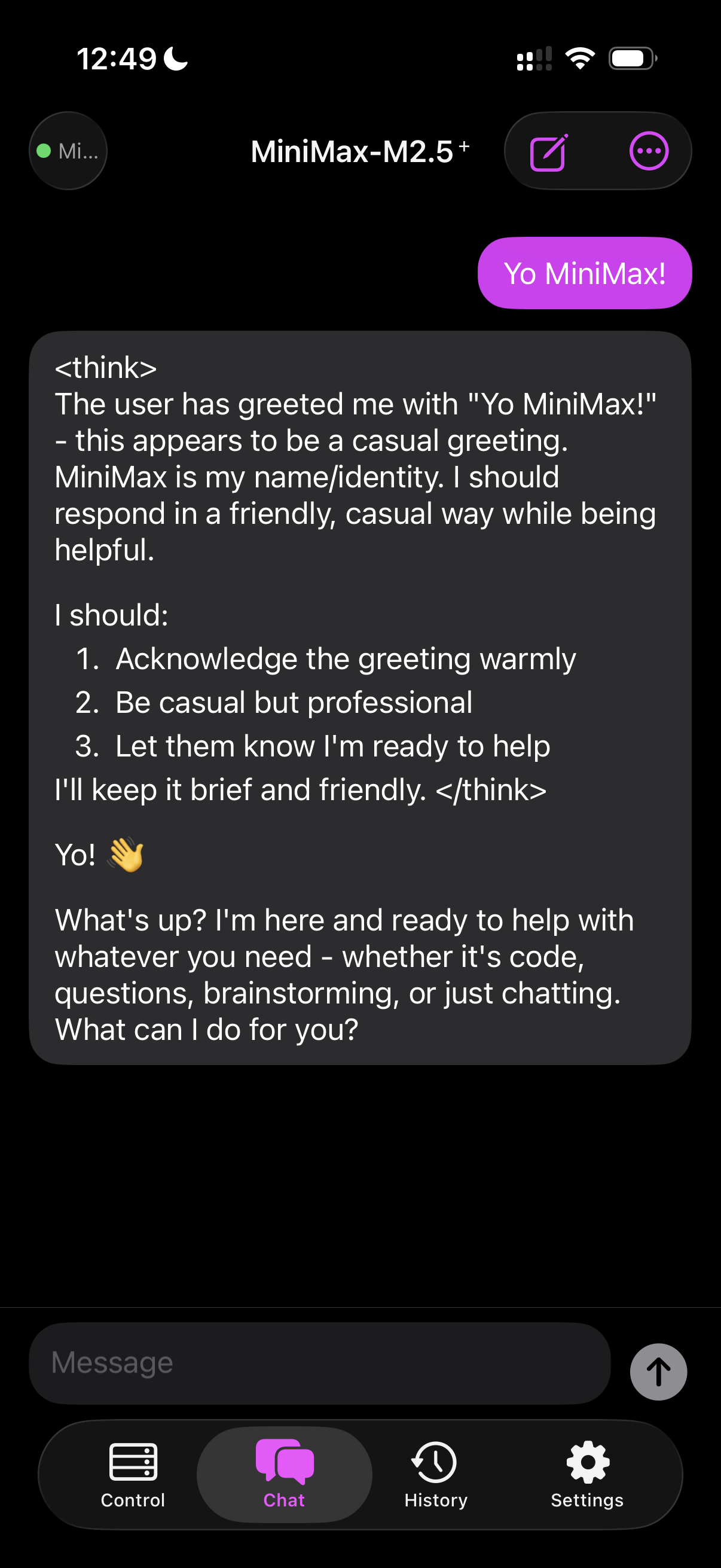Select the Chat tab
Image resolution: width=721 pixels, height=1568 pixels.
click(284, 1473)
